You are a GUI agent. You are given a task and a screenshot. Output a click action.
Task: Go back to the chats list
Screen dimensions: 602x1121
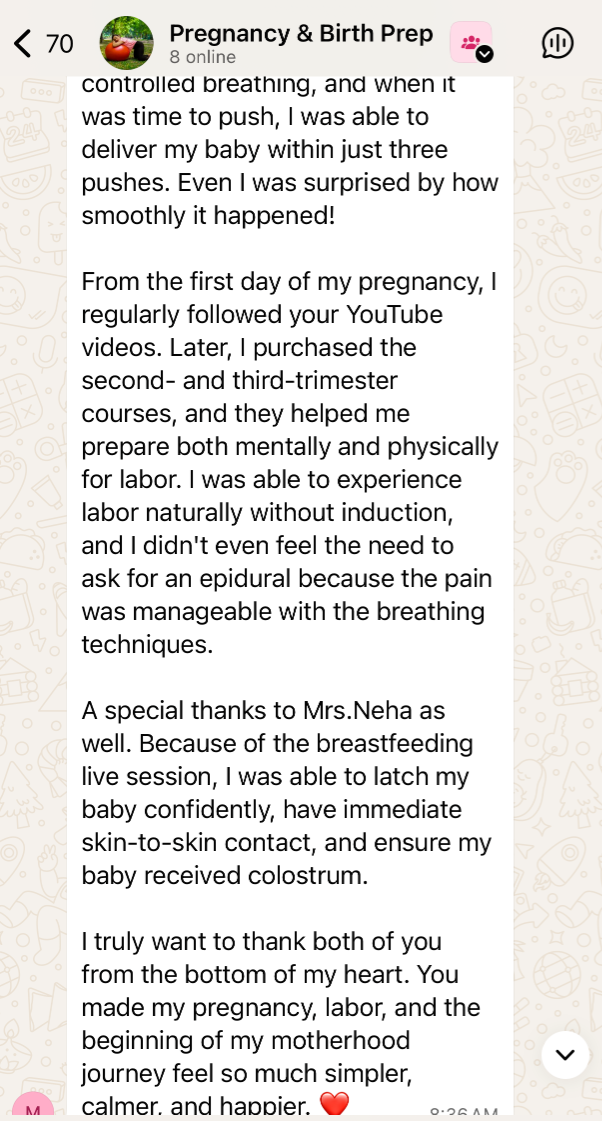coord(41,44)
